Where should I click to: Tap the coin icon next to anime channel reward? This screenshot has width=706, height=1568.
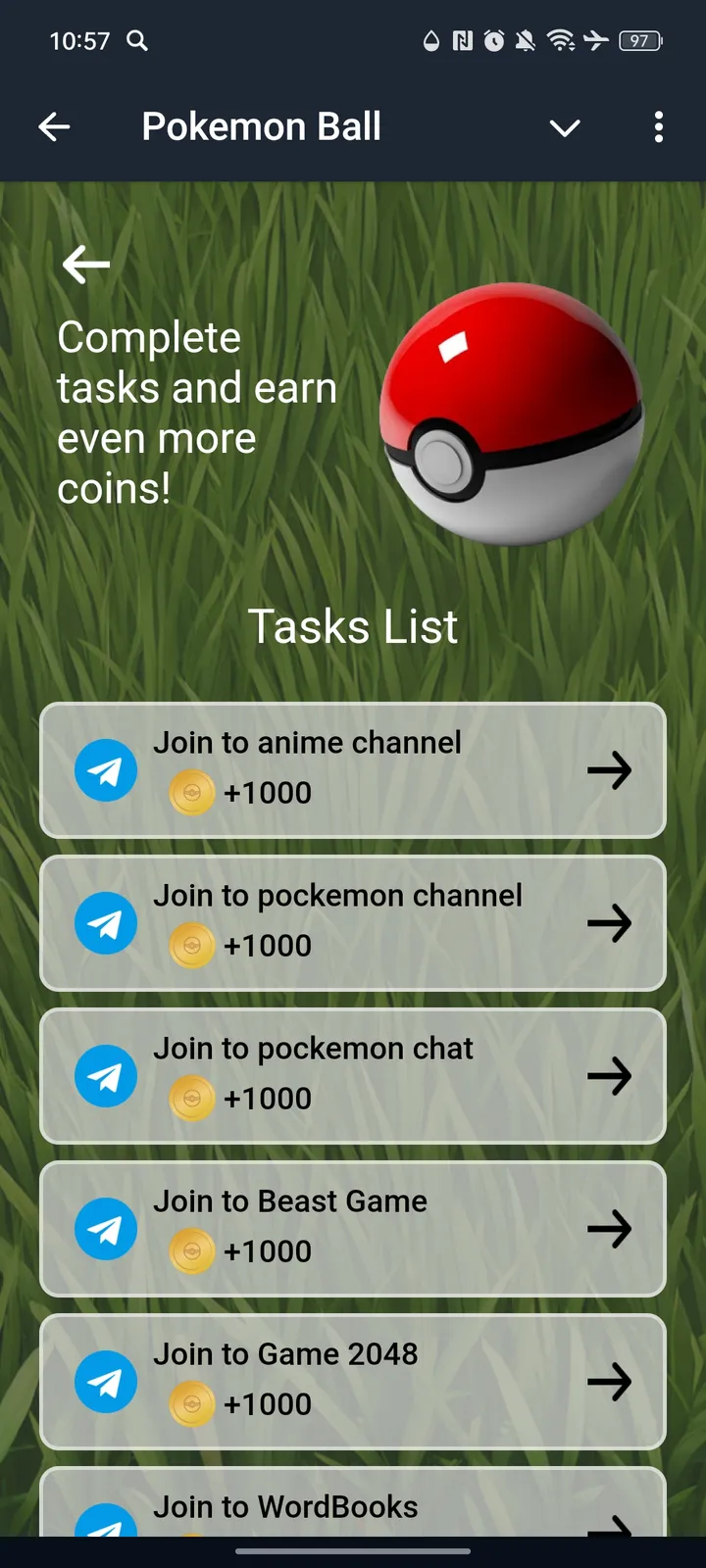pyautogui.click(x=192, y=793)
